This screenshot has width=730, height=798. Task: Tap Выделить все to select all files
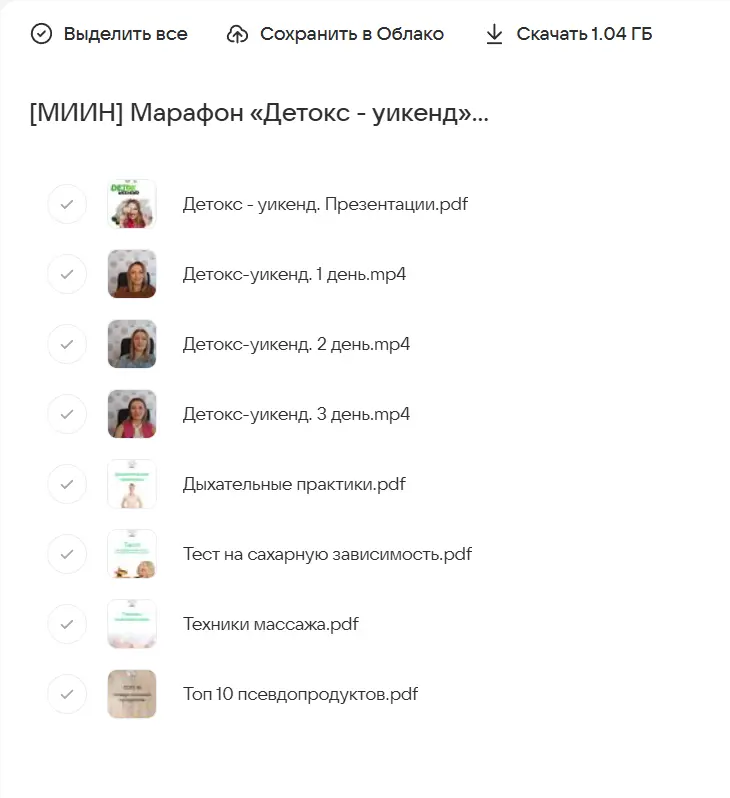click(110, 34)
